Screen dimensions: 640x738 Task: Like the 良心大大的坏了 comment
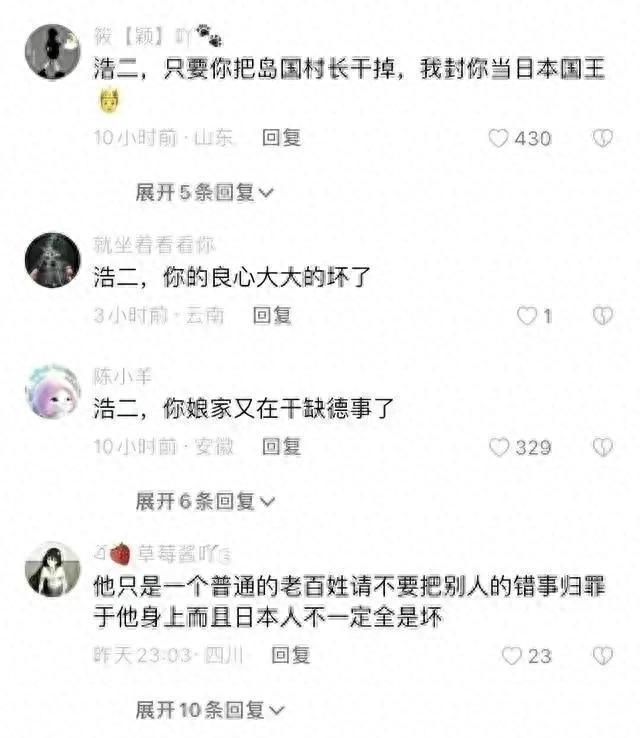point(527,316)
